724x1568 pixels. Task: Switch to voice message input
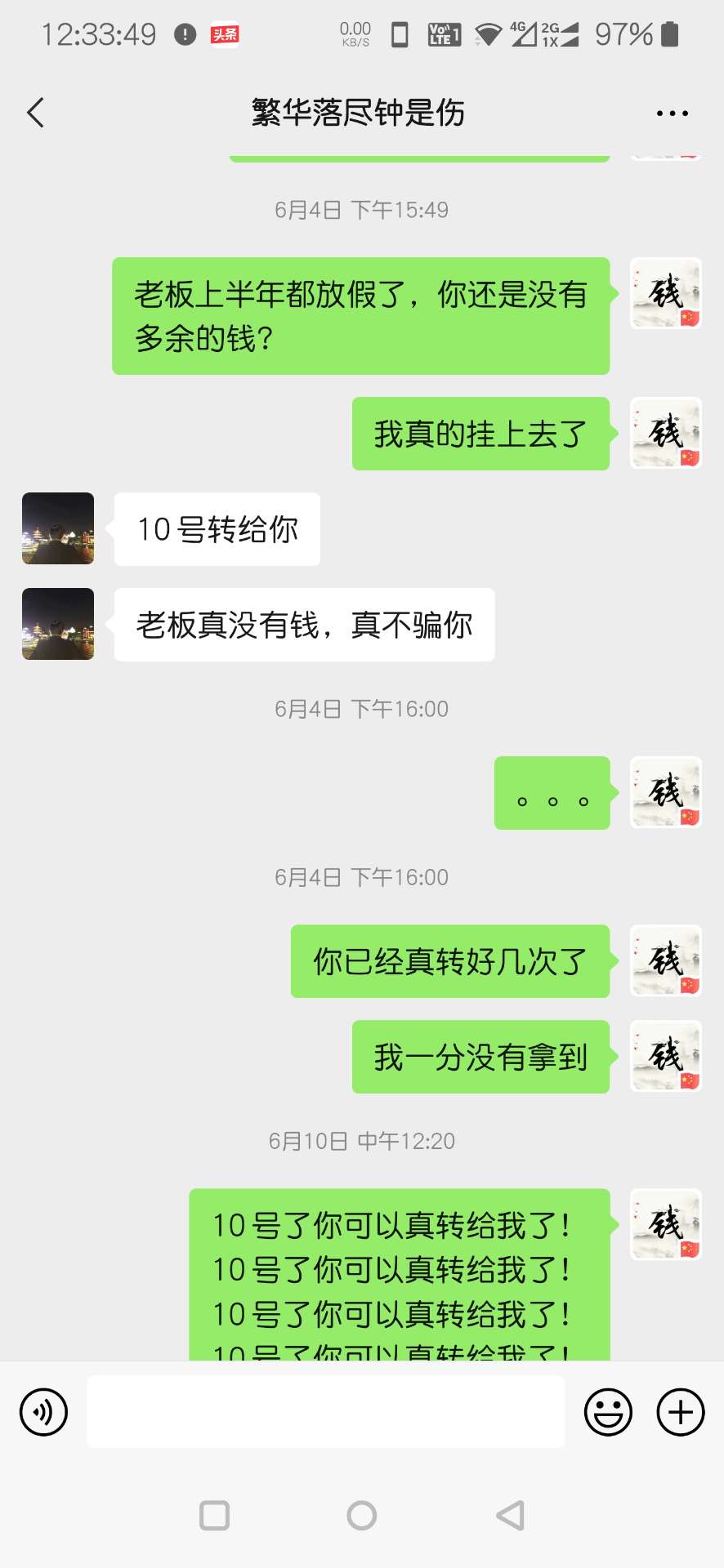pos(43,1412)
